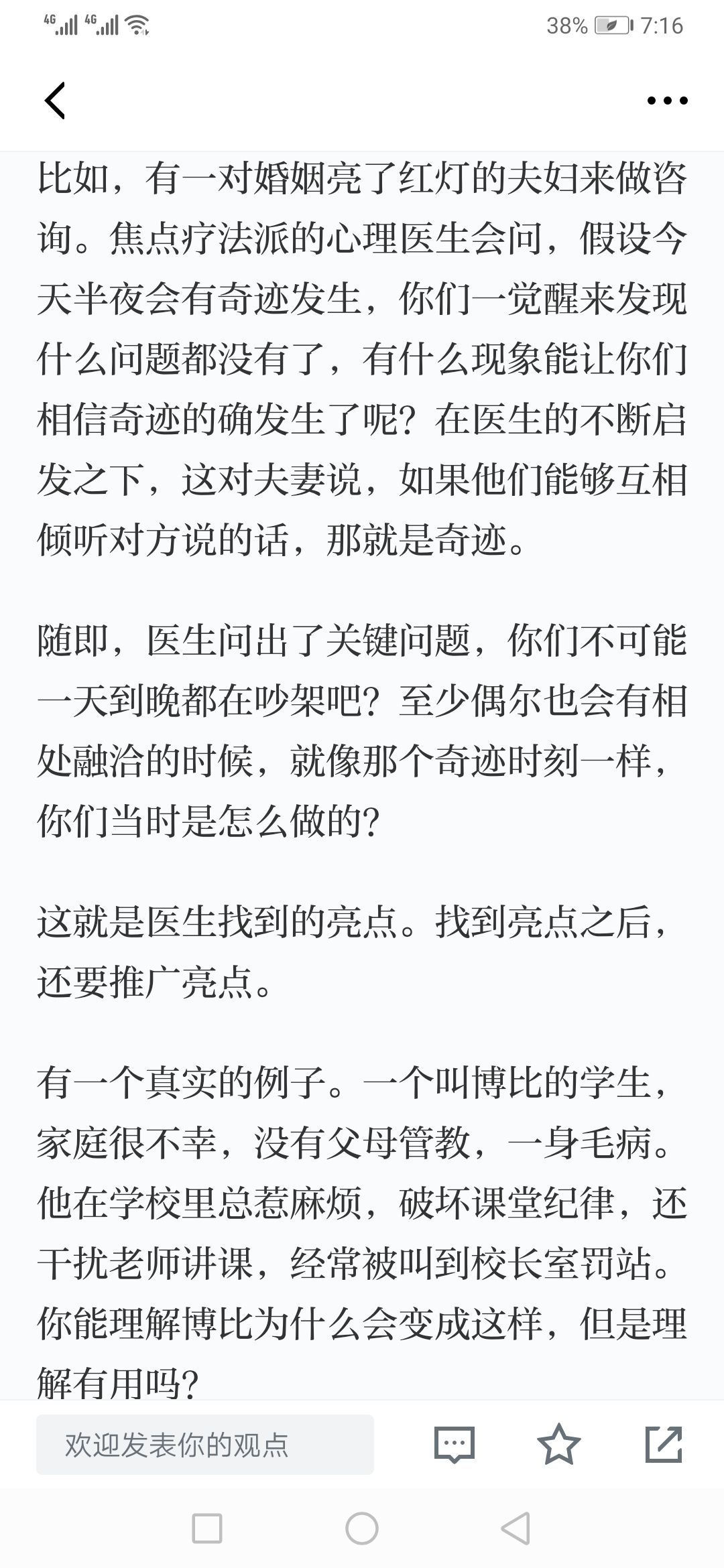The width and height of the screenshot is (724, 1568).
Task: Tap the 欢迎发表你的观点 comment field
Action: [x=205, y=1445]
